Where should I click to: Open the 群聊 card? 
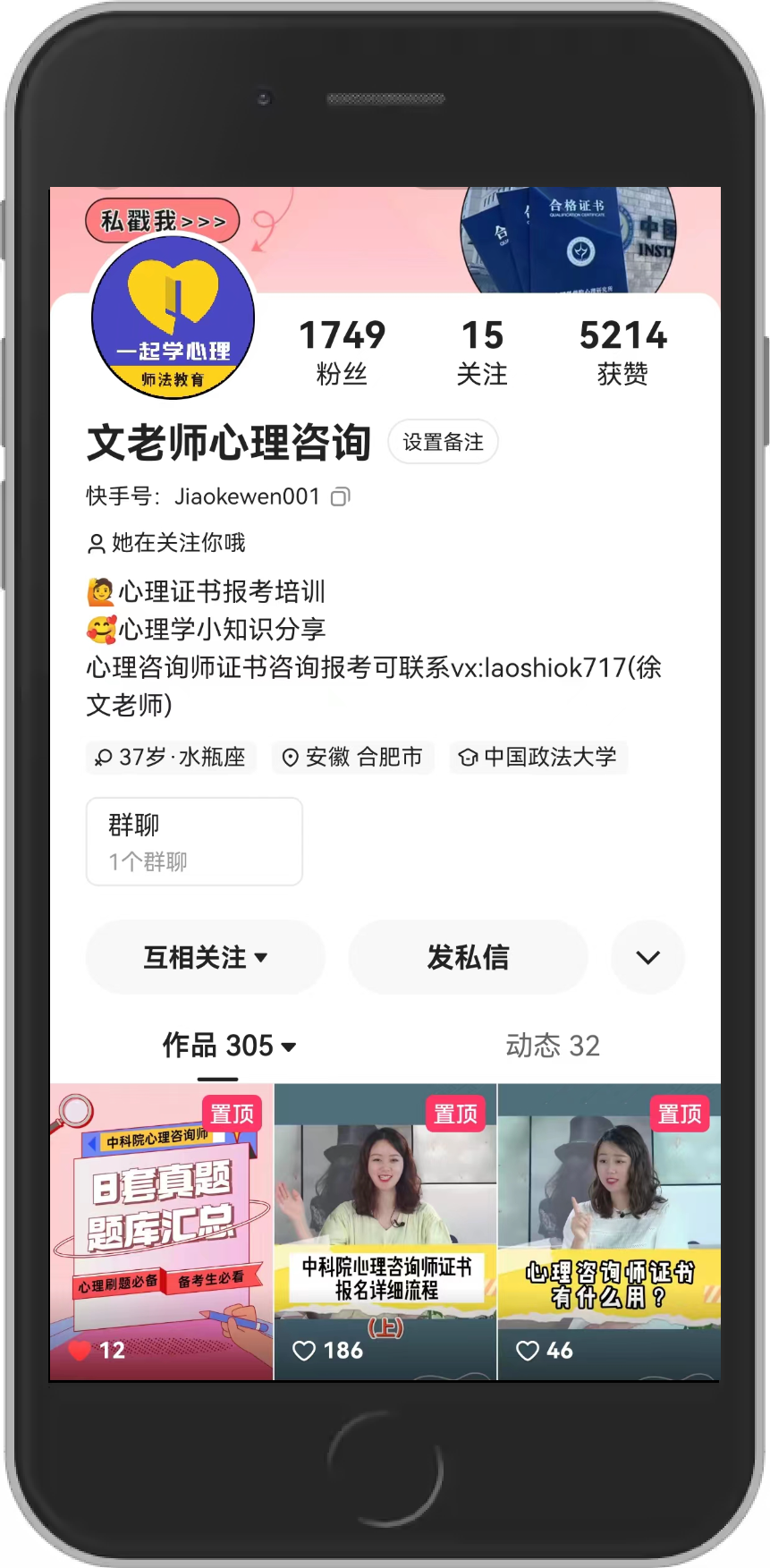[194, 842]
